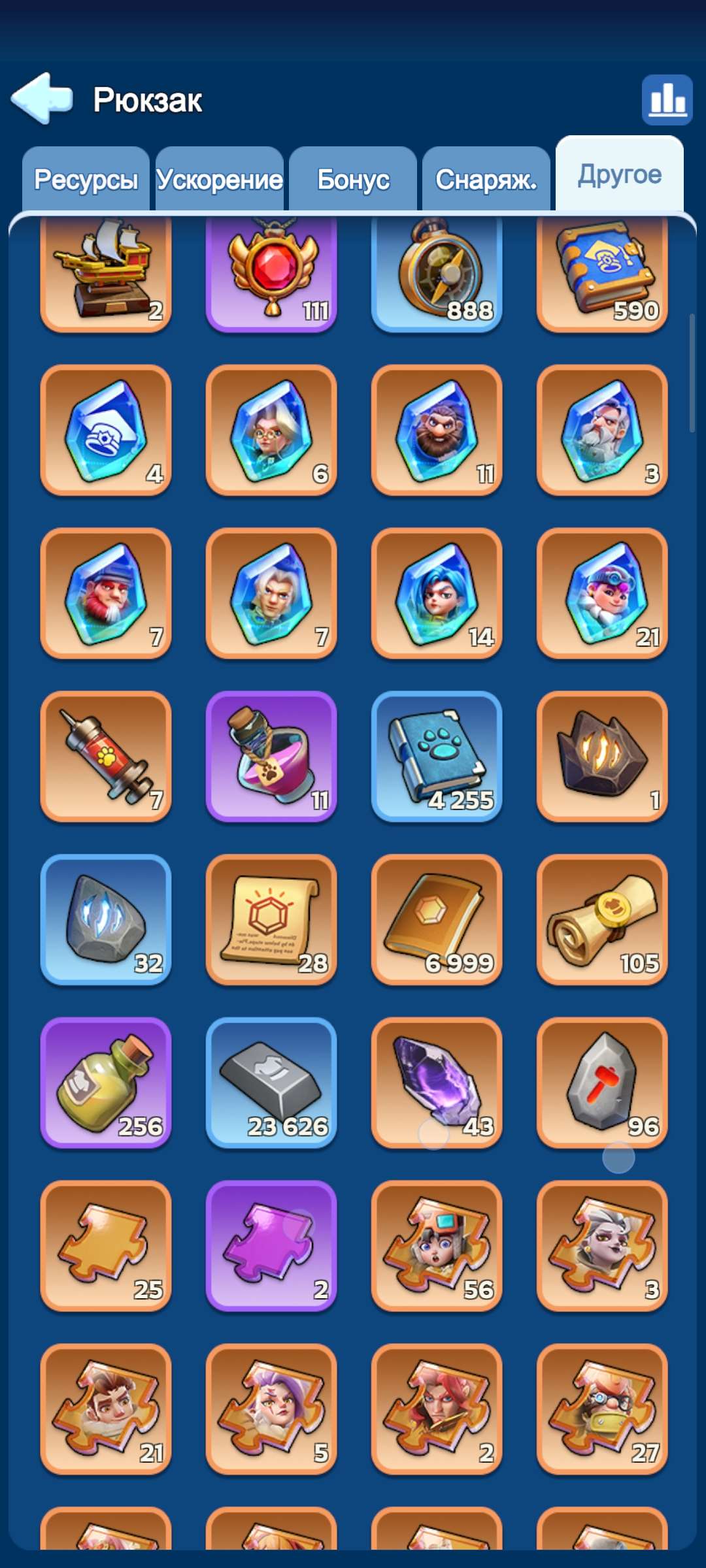Open the blue-haired hero shard with 14
This screenshot has height=1568, width=706.
(x=437, y=593)
